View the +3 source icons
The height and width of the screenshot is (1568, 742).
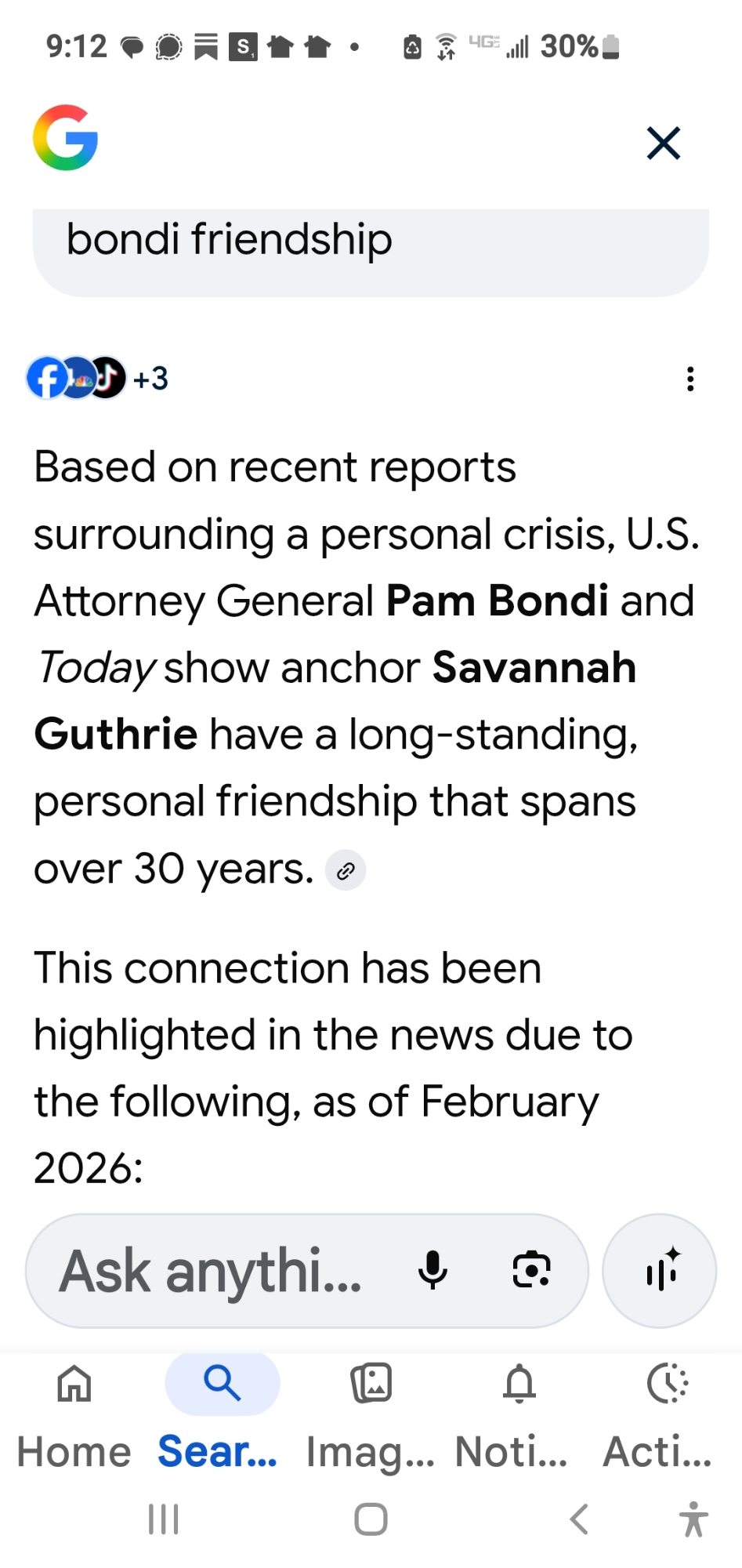point(98,378)
